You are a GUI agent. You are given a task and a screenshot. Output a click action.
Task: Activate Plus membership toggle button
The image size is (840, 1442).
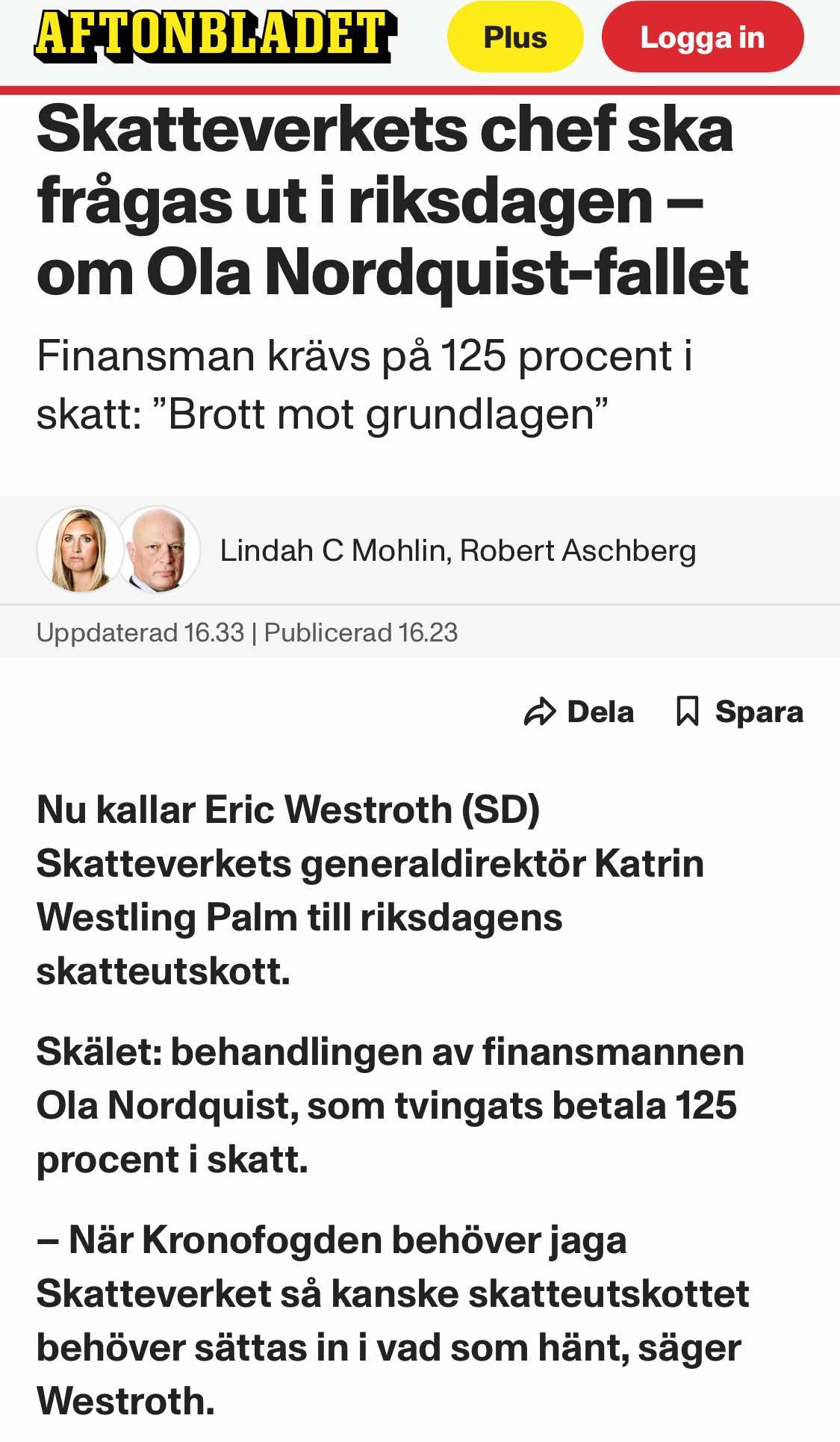pyautogui.click(x=516, y=37)
